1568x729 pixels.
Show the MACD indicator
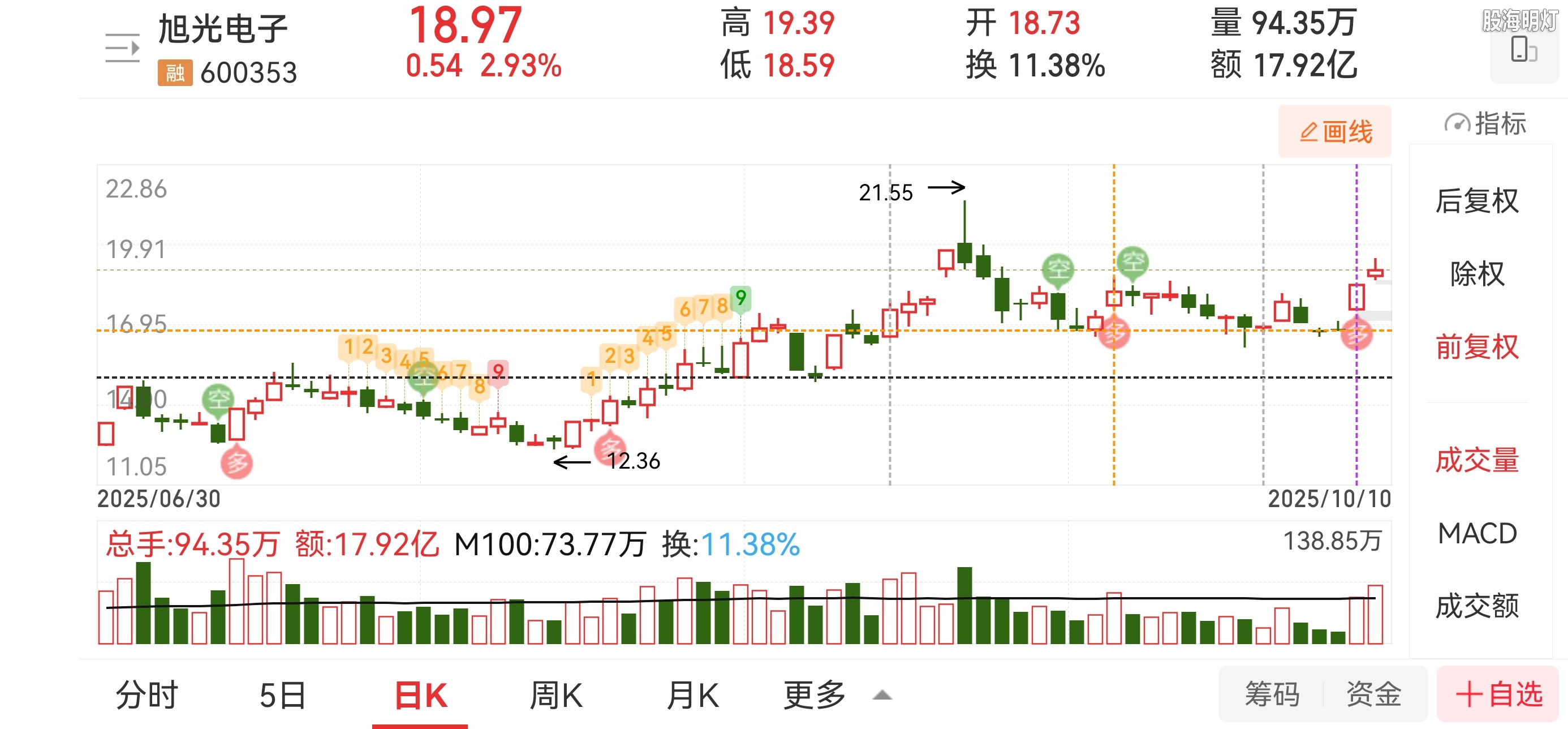pyautogui.click(x=1477, y=534)
